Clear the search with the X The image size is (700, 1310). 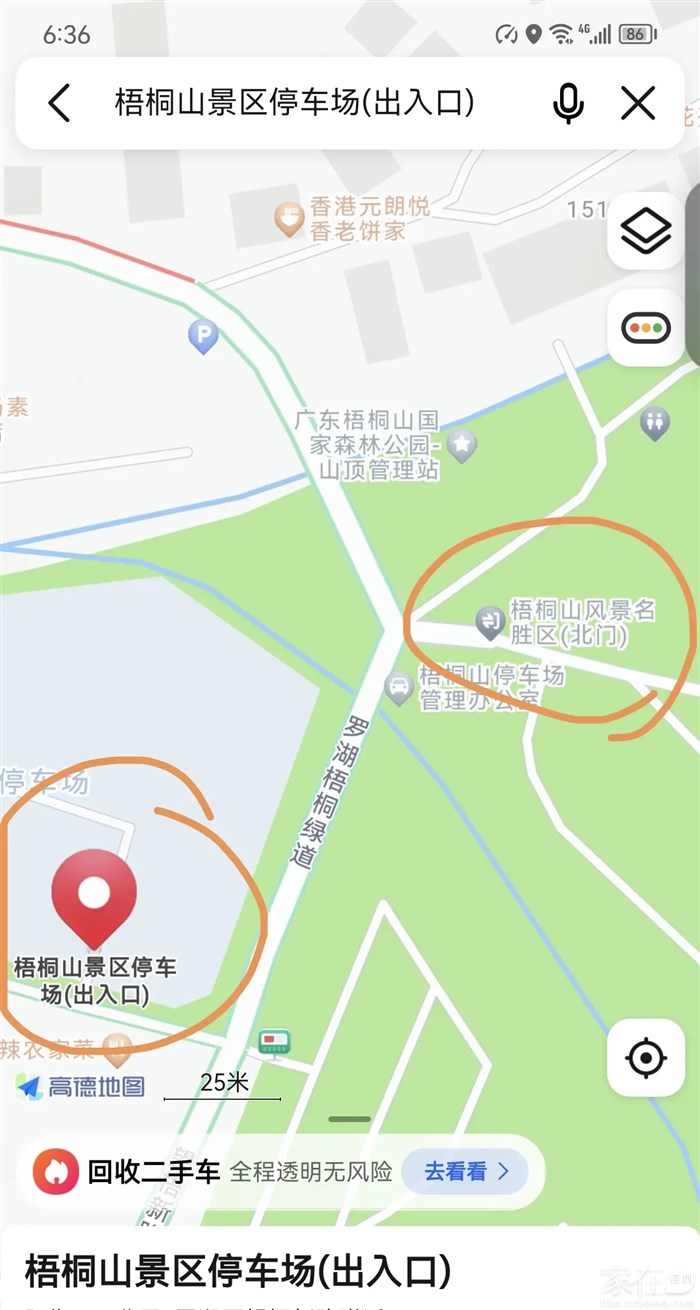click(x=637, y=103)
